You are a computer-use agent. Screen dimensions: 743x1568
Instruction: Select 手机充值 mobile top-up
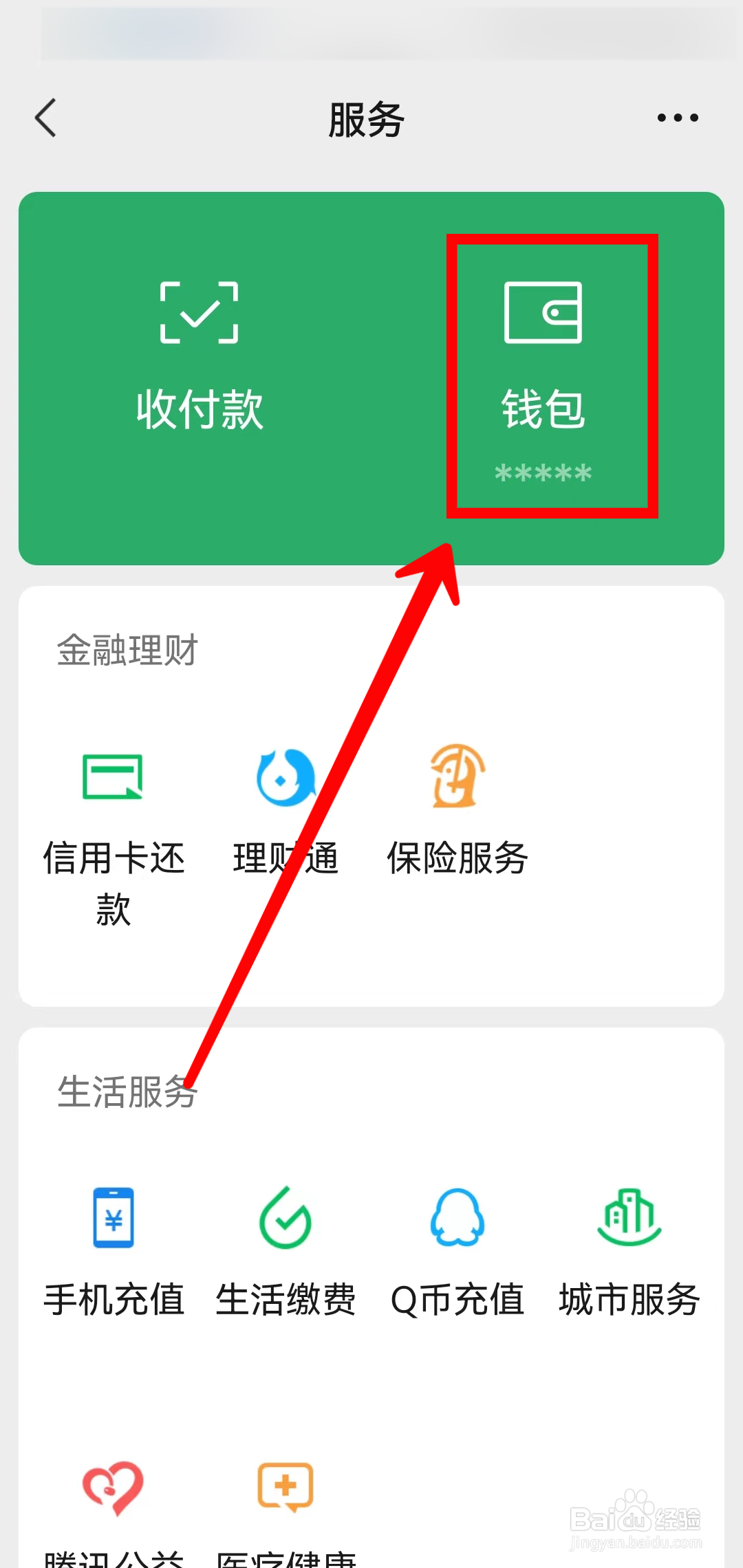pyautogui.click(x=114, y=1238)
